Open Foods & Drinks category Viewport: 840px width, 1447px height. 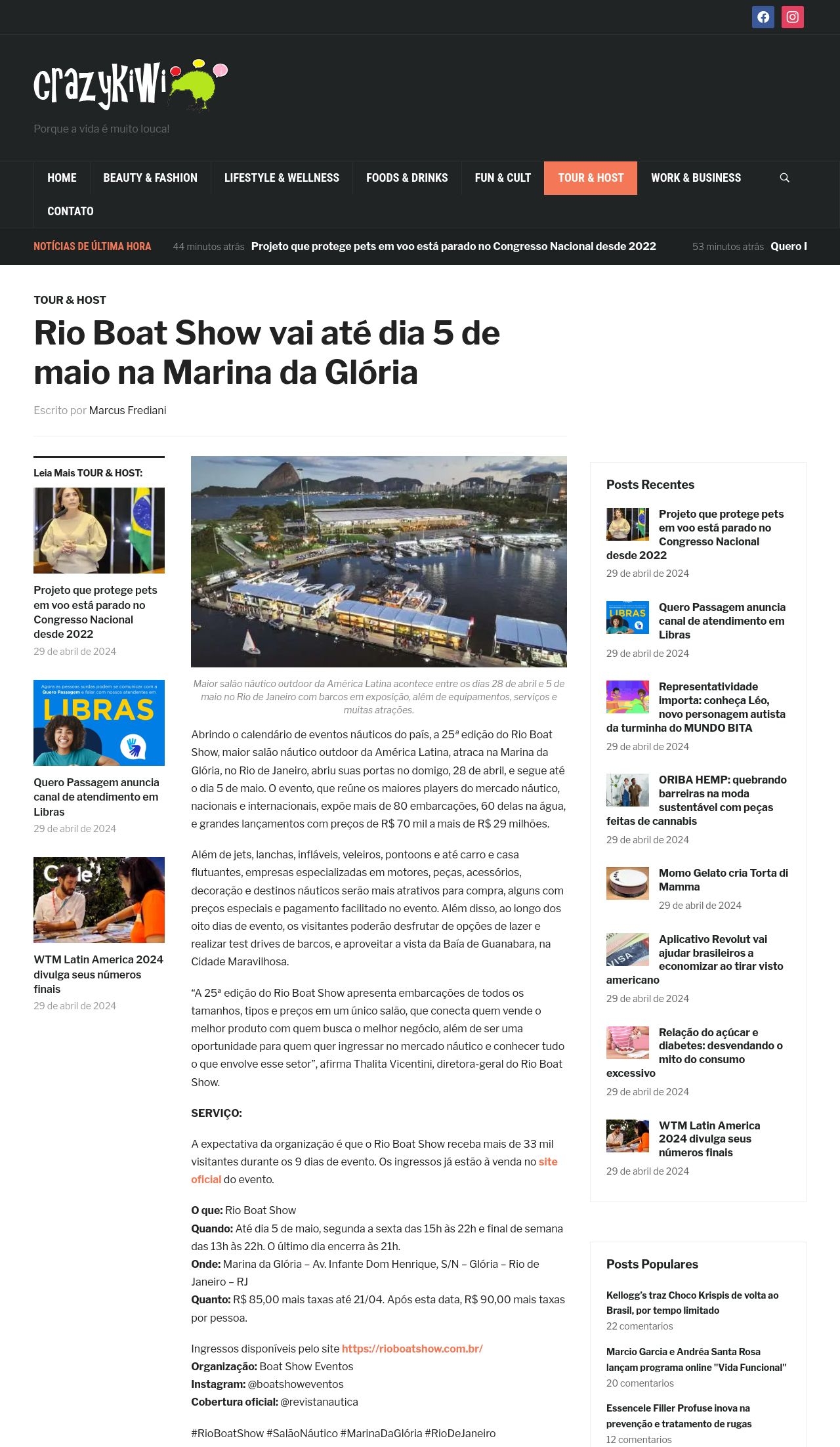(x=407, y=178)
